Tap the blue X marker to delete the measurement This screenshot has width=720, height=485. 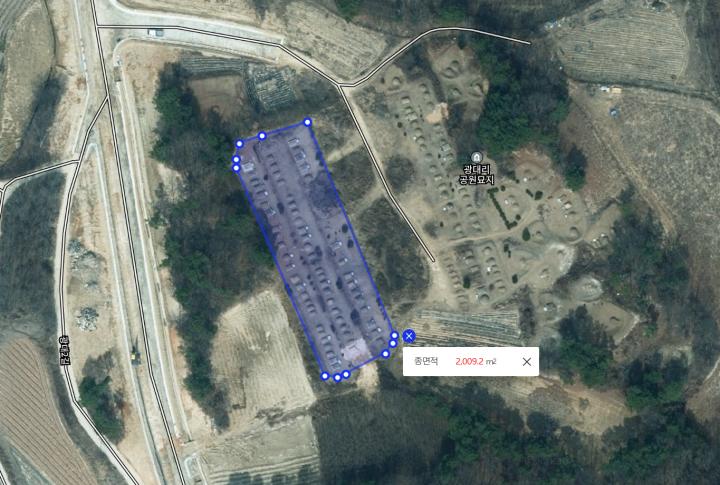pos(408,337)
